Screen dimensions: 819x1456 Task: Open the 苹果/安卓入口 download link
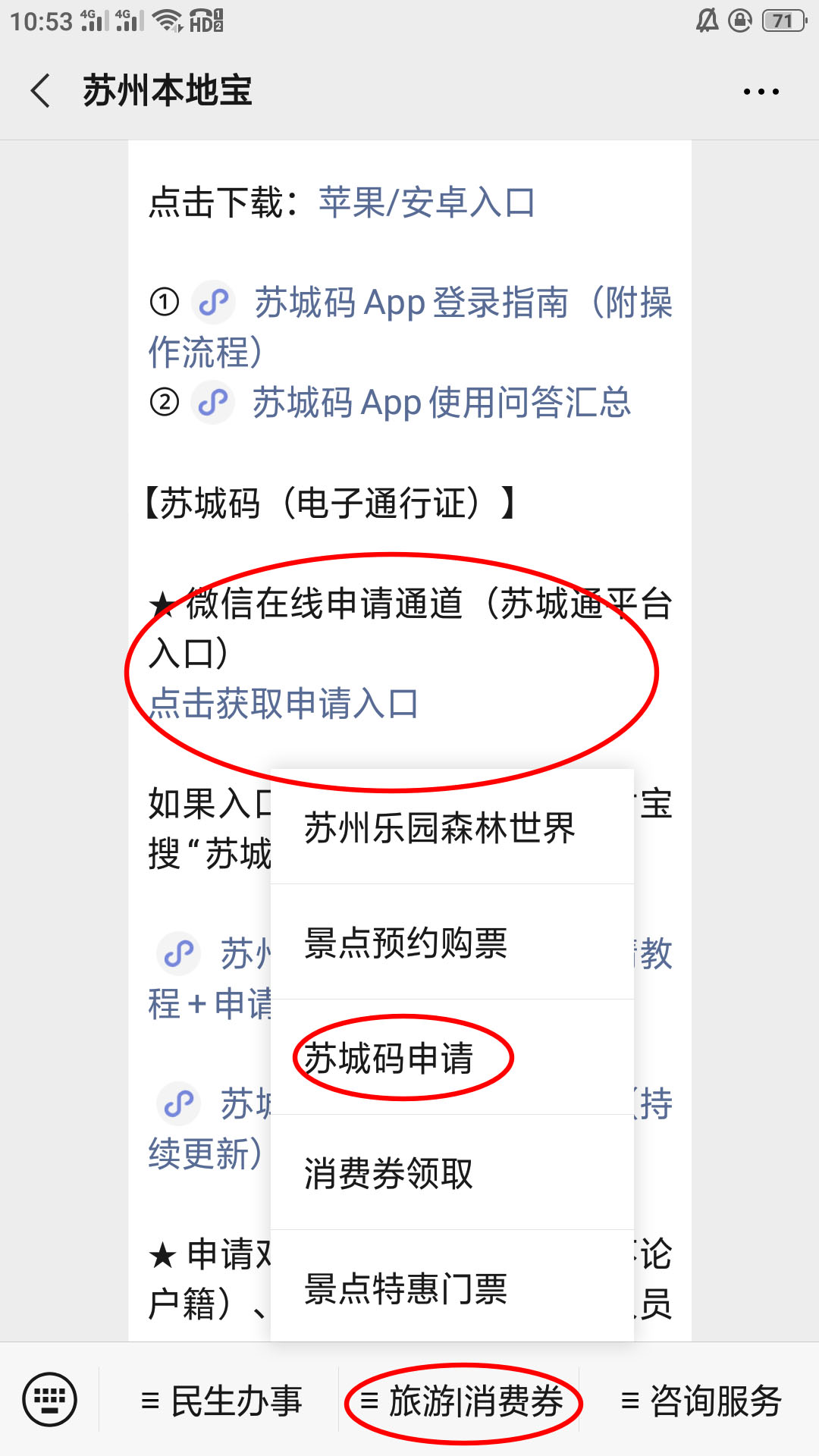pos(426,202)
